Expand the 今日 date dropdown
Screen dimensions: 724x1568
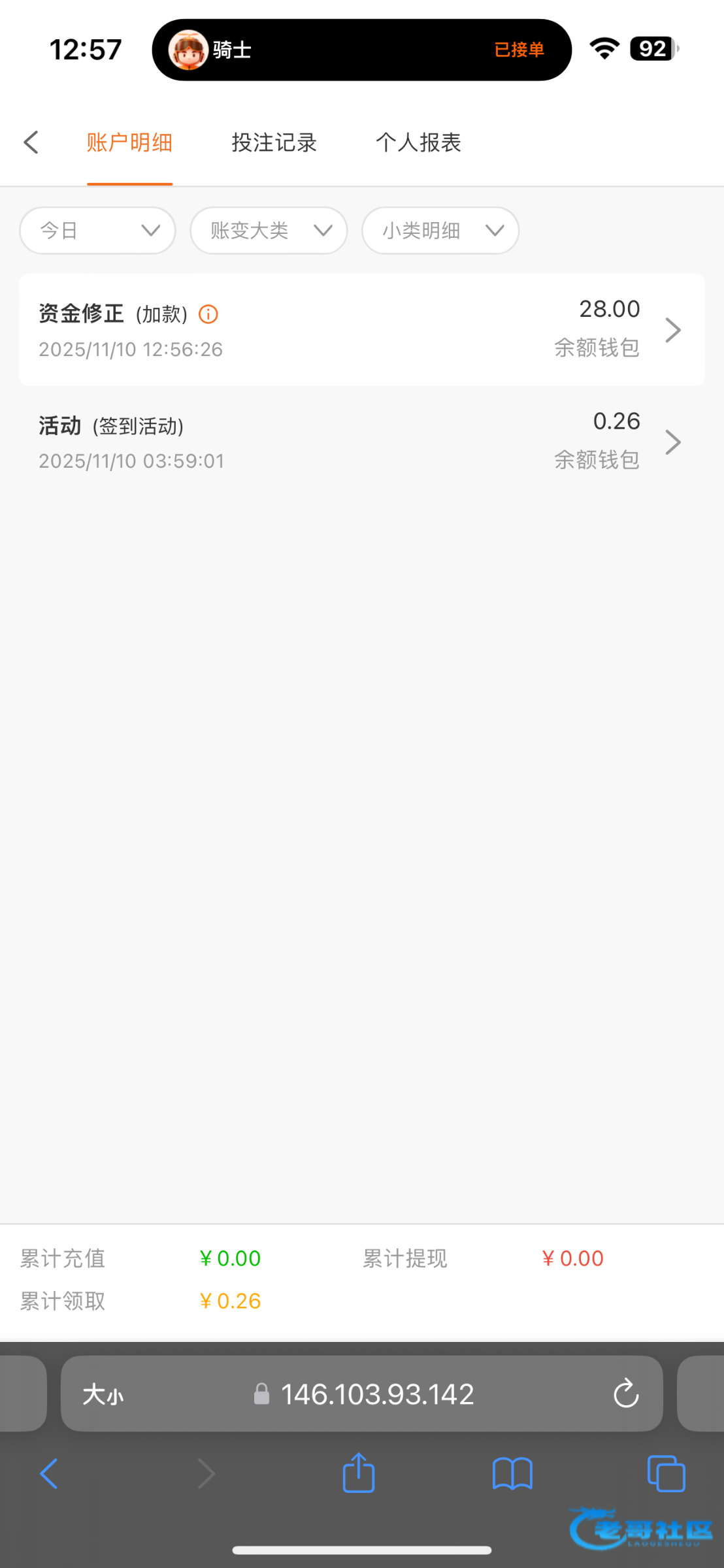click(x=98, y=231)
